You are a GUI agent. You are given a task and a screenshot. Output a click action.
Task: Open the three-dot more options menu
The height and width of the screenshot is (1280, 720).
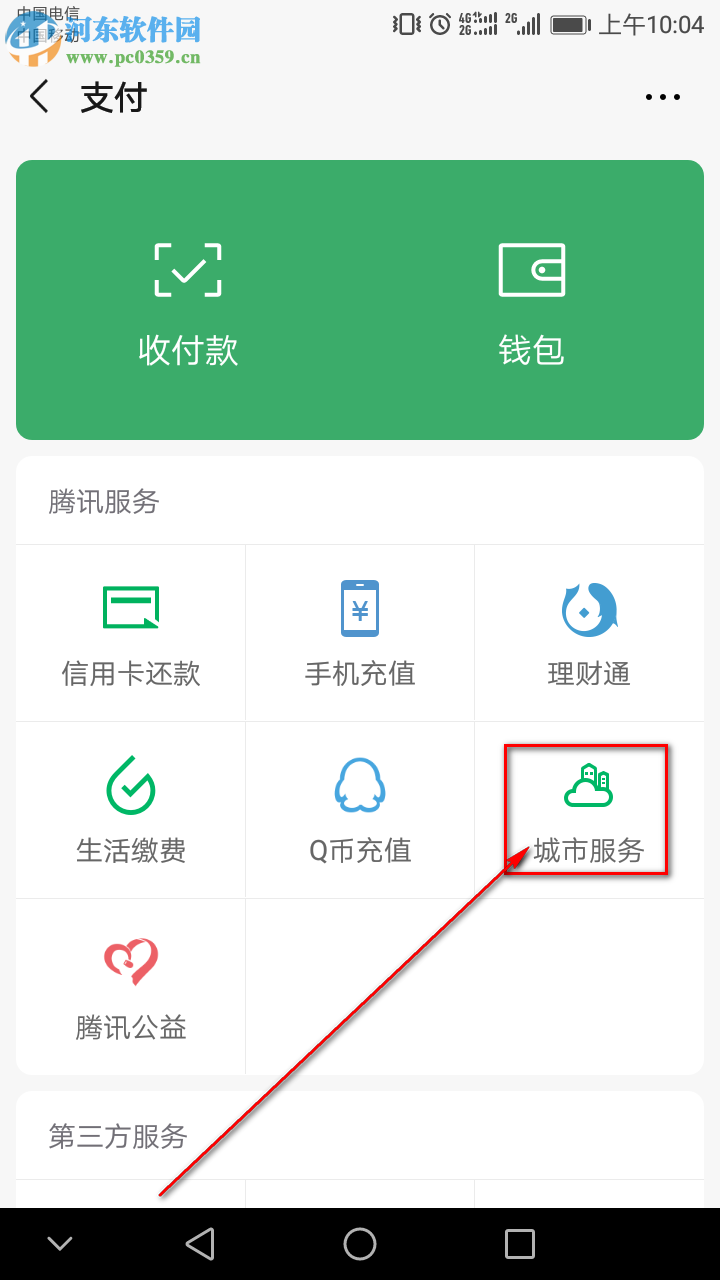point(663,96)
